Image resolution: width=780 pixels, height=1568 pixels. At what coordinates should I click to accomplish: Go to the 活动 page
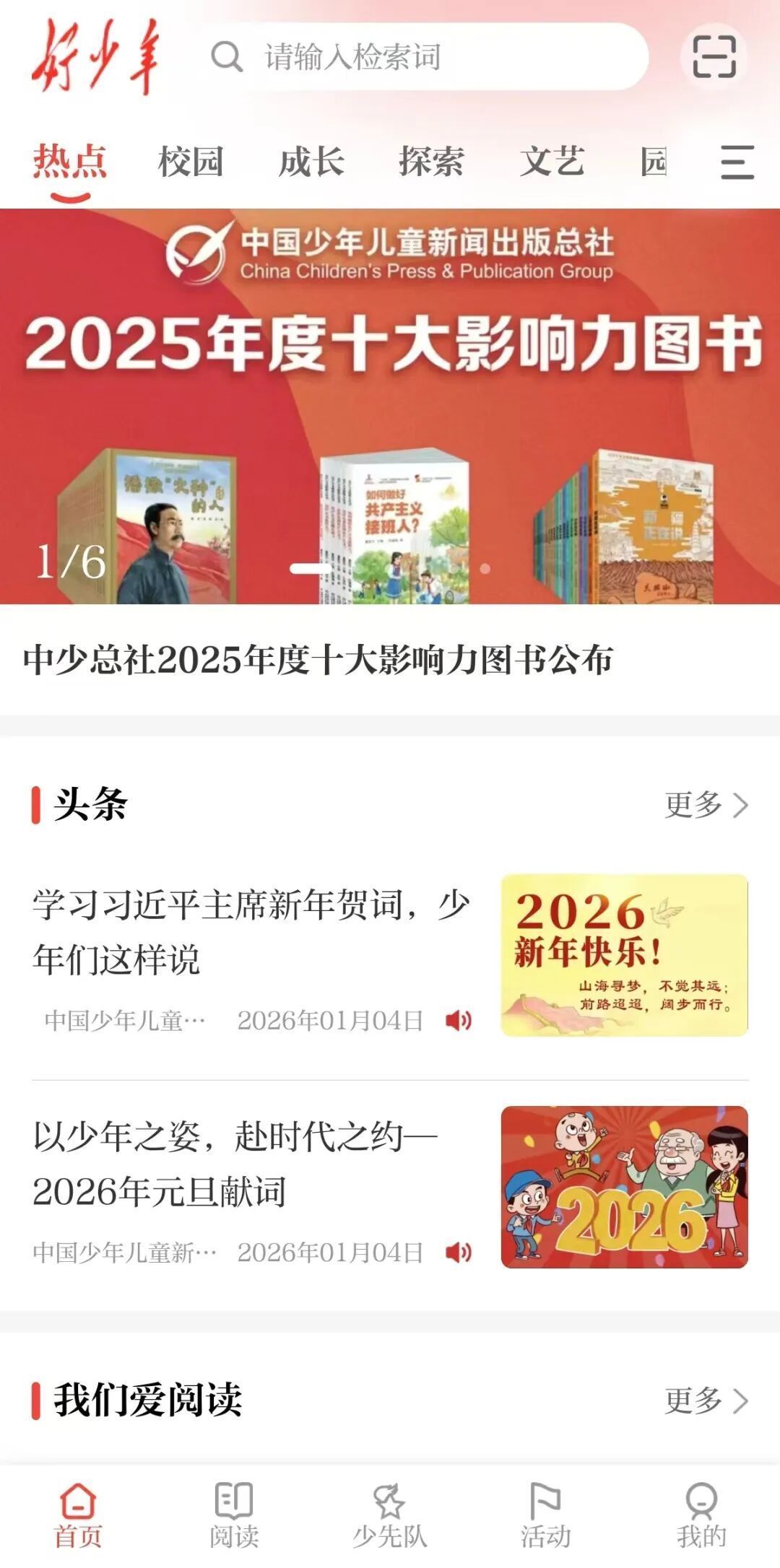[x=545, y=1516]
